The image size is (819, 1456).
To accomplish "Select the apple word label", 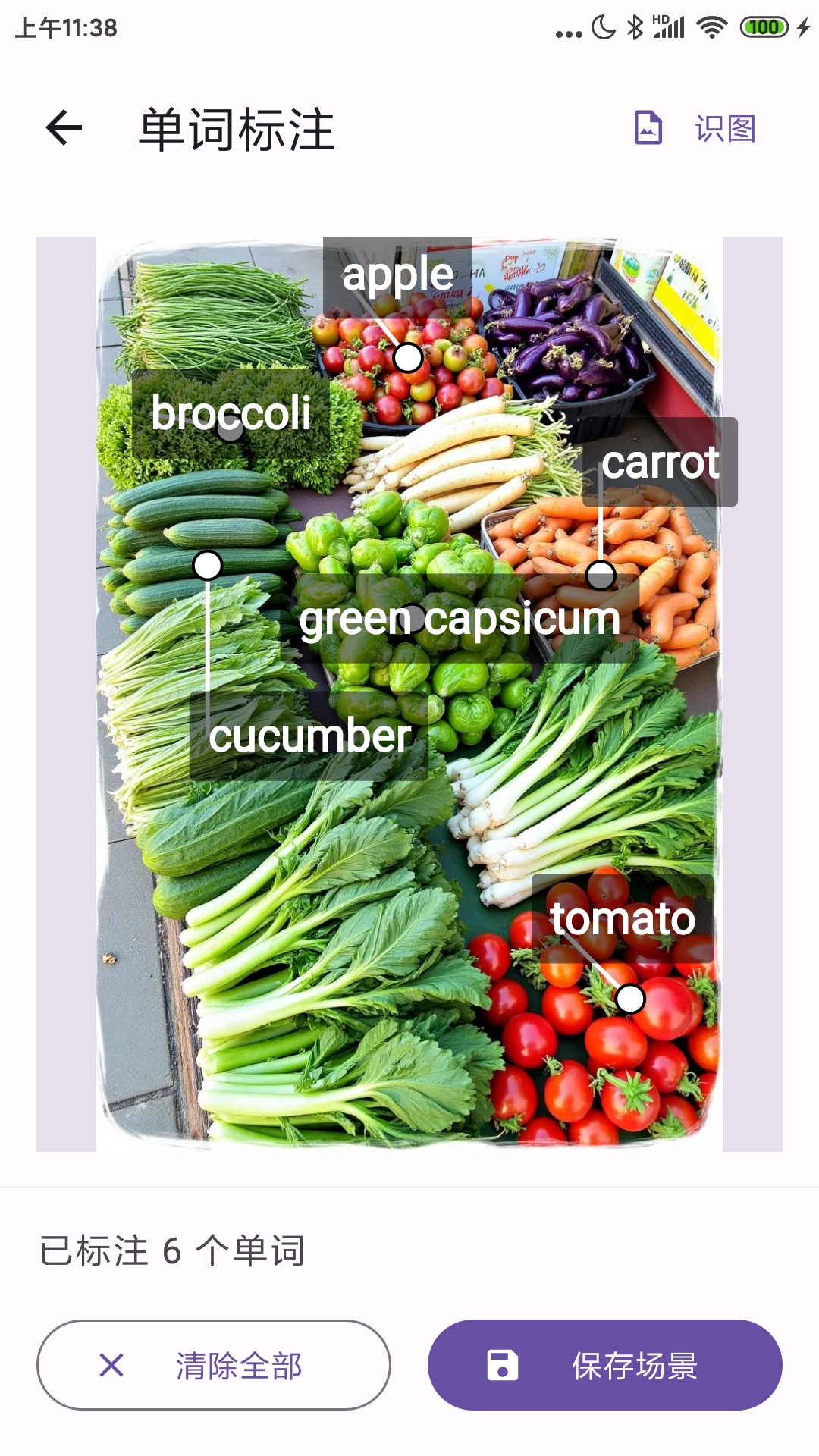I will point(397,275).
